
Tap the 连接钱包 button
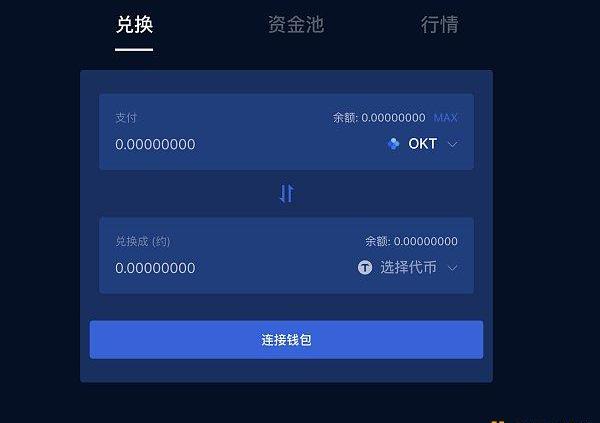click(x=286, y=340)
